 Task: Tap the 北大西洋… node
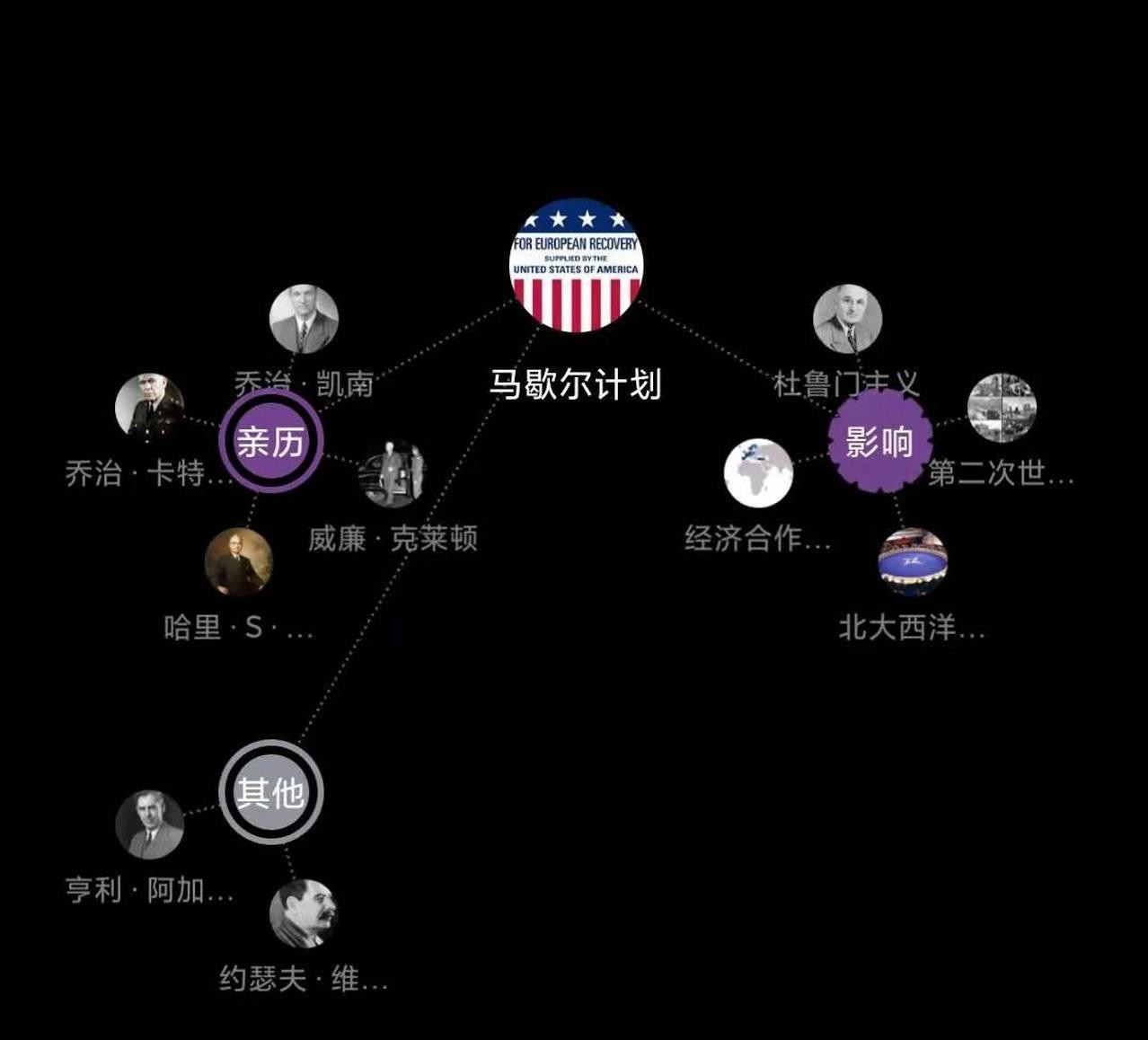[913, 562]
